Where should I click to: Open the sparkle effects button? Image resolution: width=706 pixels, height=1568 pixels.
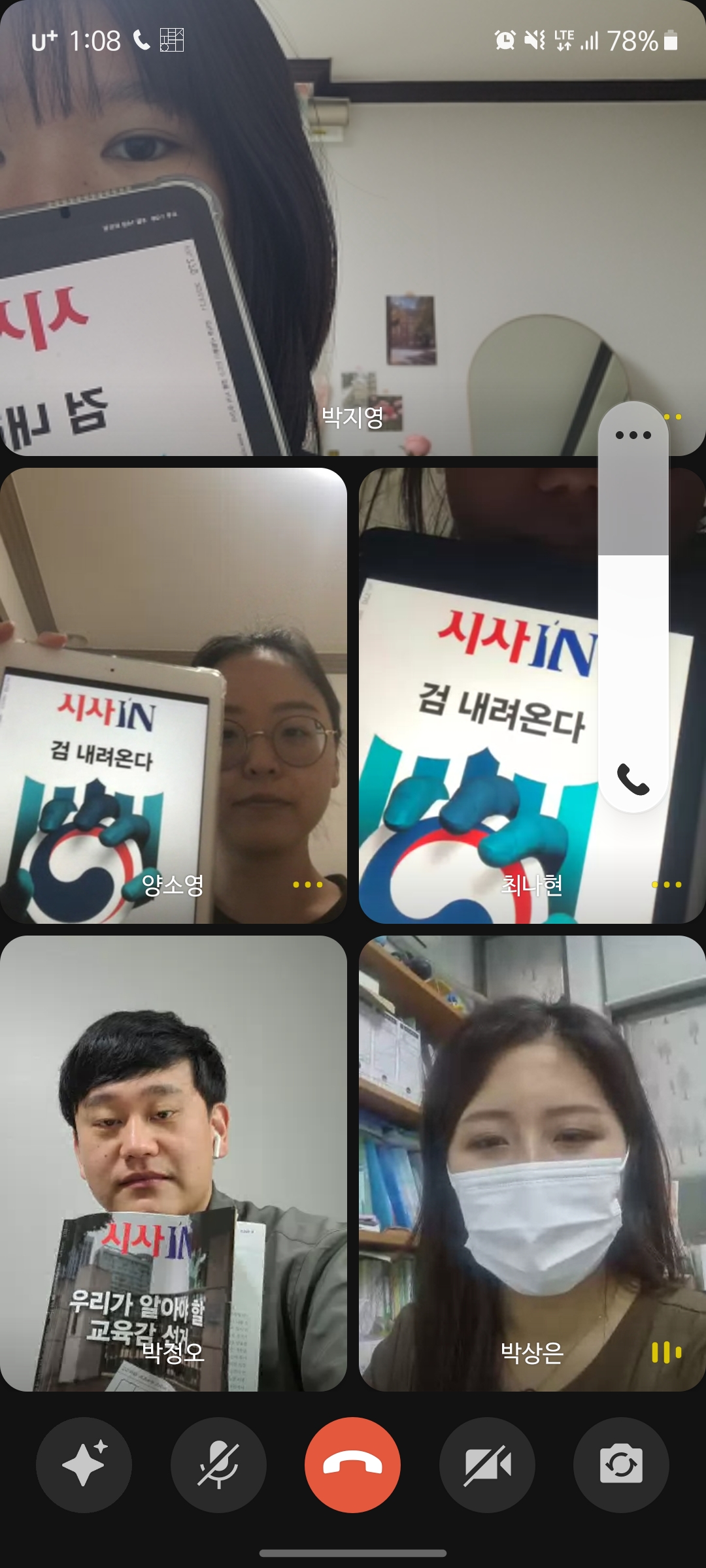pyautogui.click(x=84, y=1465)
